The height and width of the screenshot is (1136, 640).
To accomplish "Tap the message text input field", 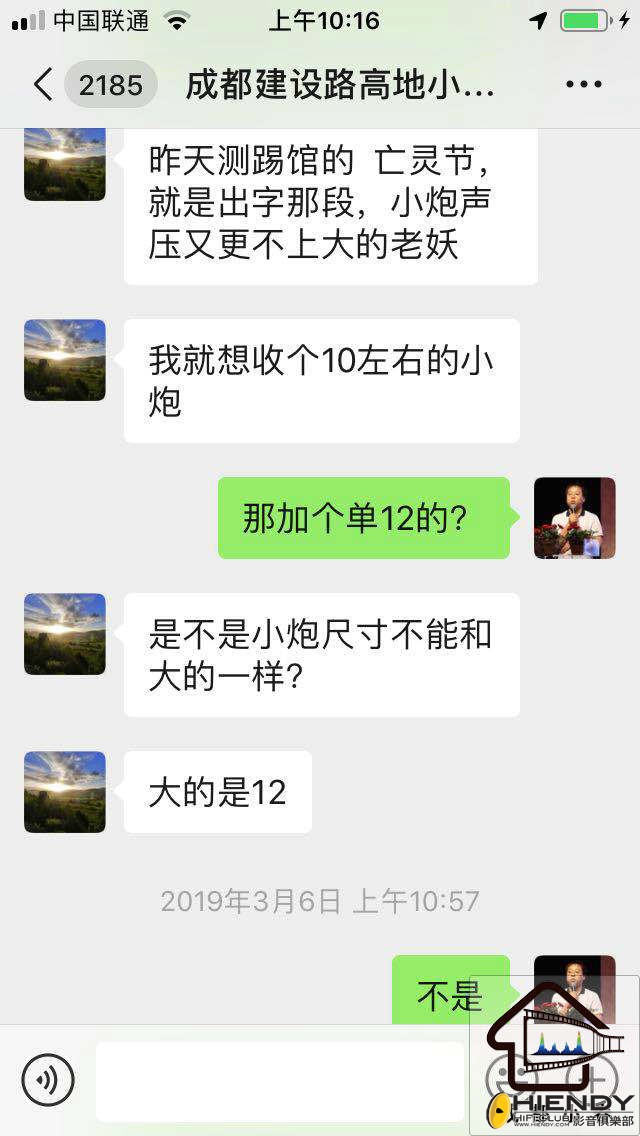I will [280, 1081].
